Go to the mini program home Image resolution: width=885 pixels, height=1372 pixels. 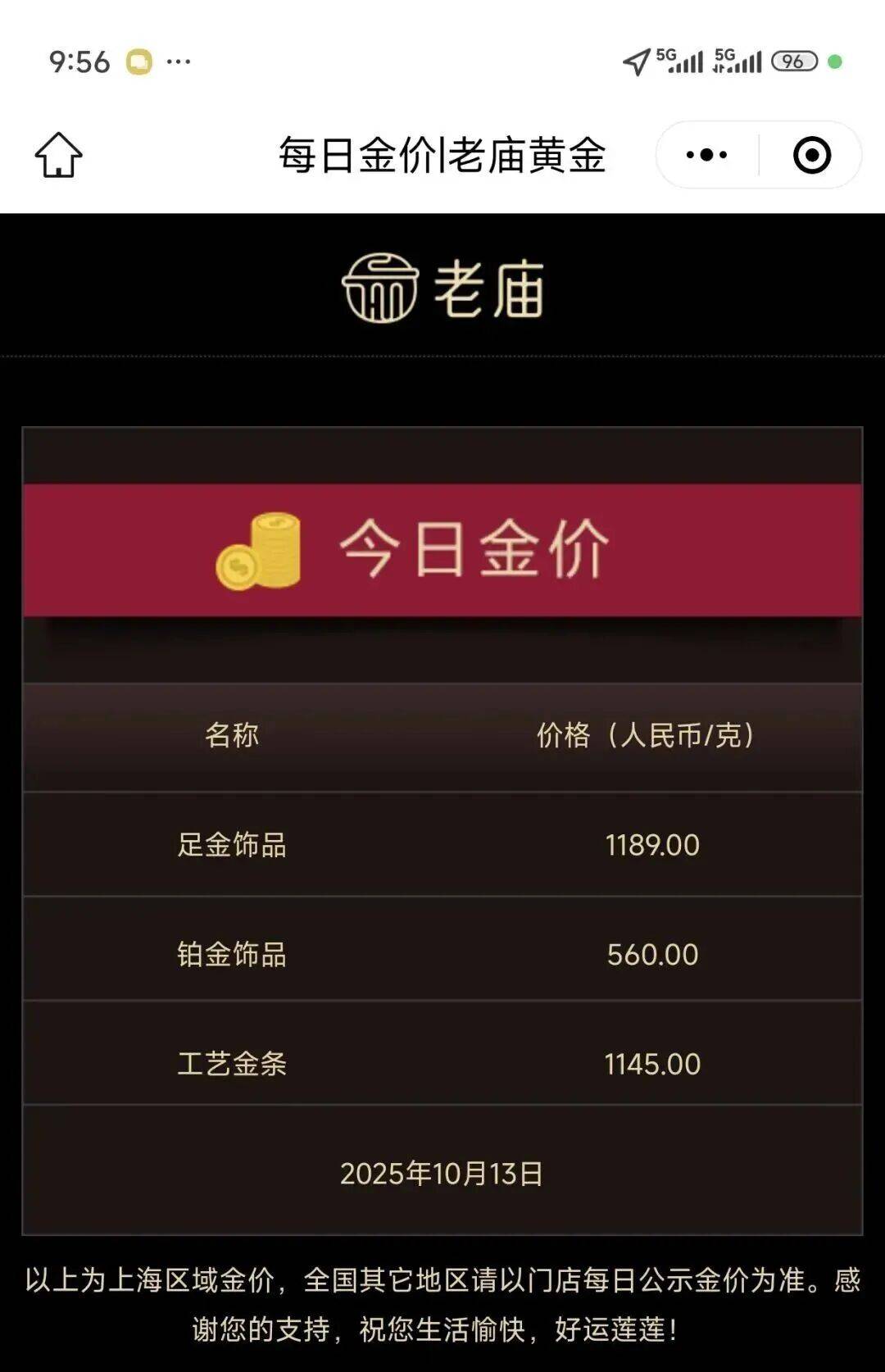pos(58,155)
